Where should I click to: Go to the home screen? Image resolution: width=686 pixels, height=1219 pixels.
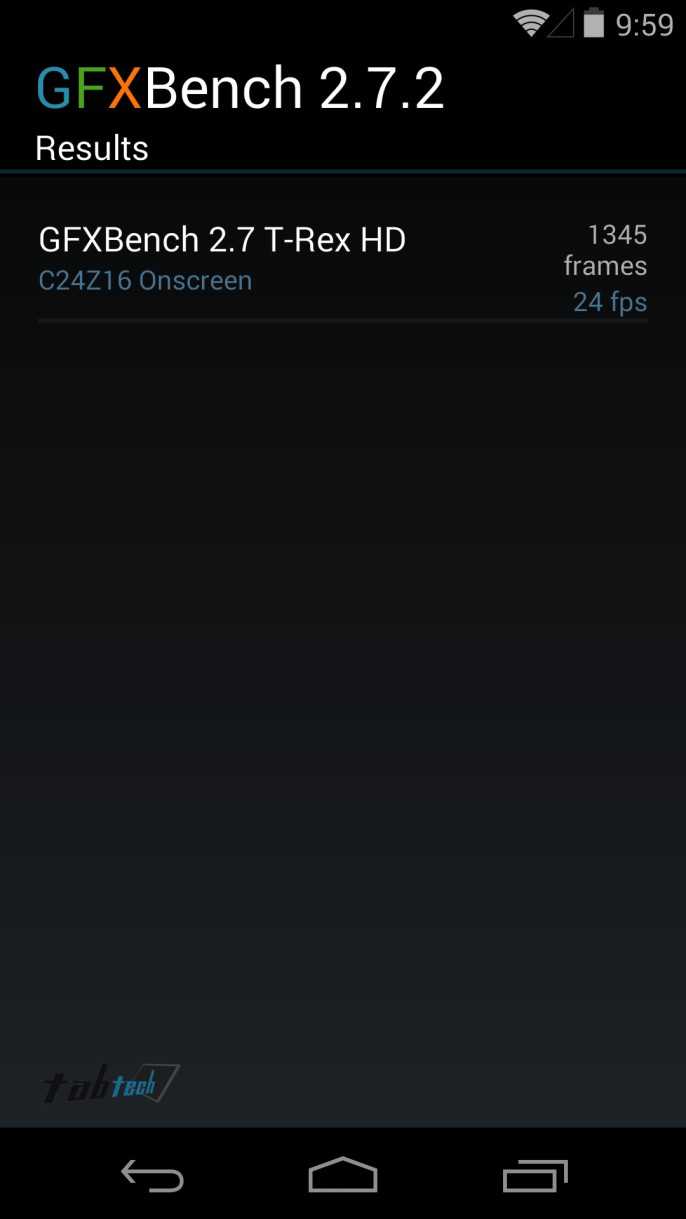point(342,1175)
